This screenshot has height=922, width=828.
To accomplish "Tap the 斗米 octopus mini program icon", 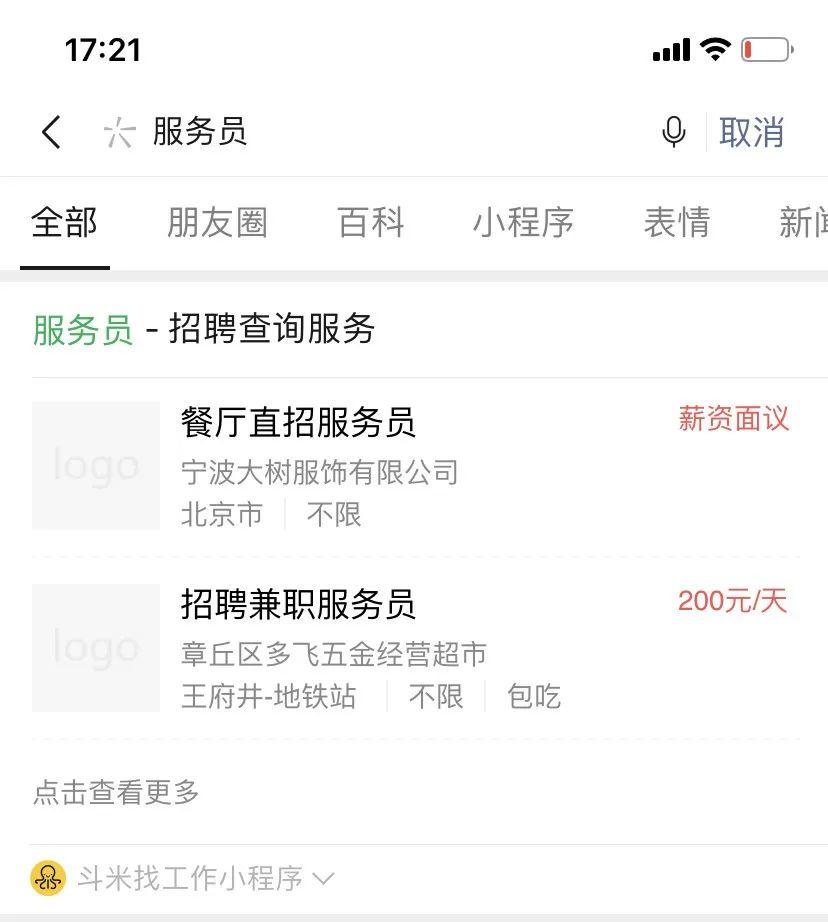I will pyautogui.click(x=46, y=878).
